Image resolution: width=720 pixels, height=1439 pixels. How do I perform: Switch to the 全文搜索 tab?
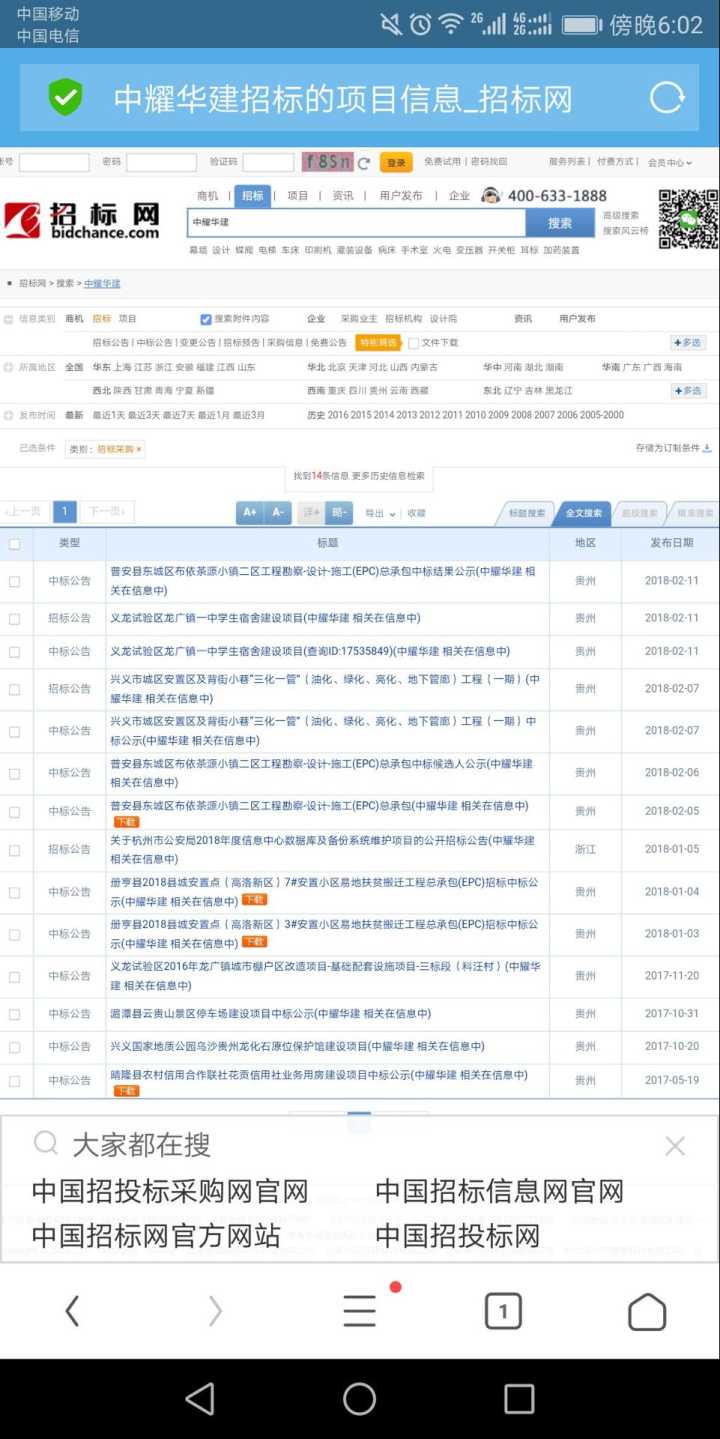click(x=583, y=513)
